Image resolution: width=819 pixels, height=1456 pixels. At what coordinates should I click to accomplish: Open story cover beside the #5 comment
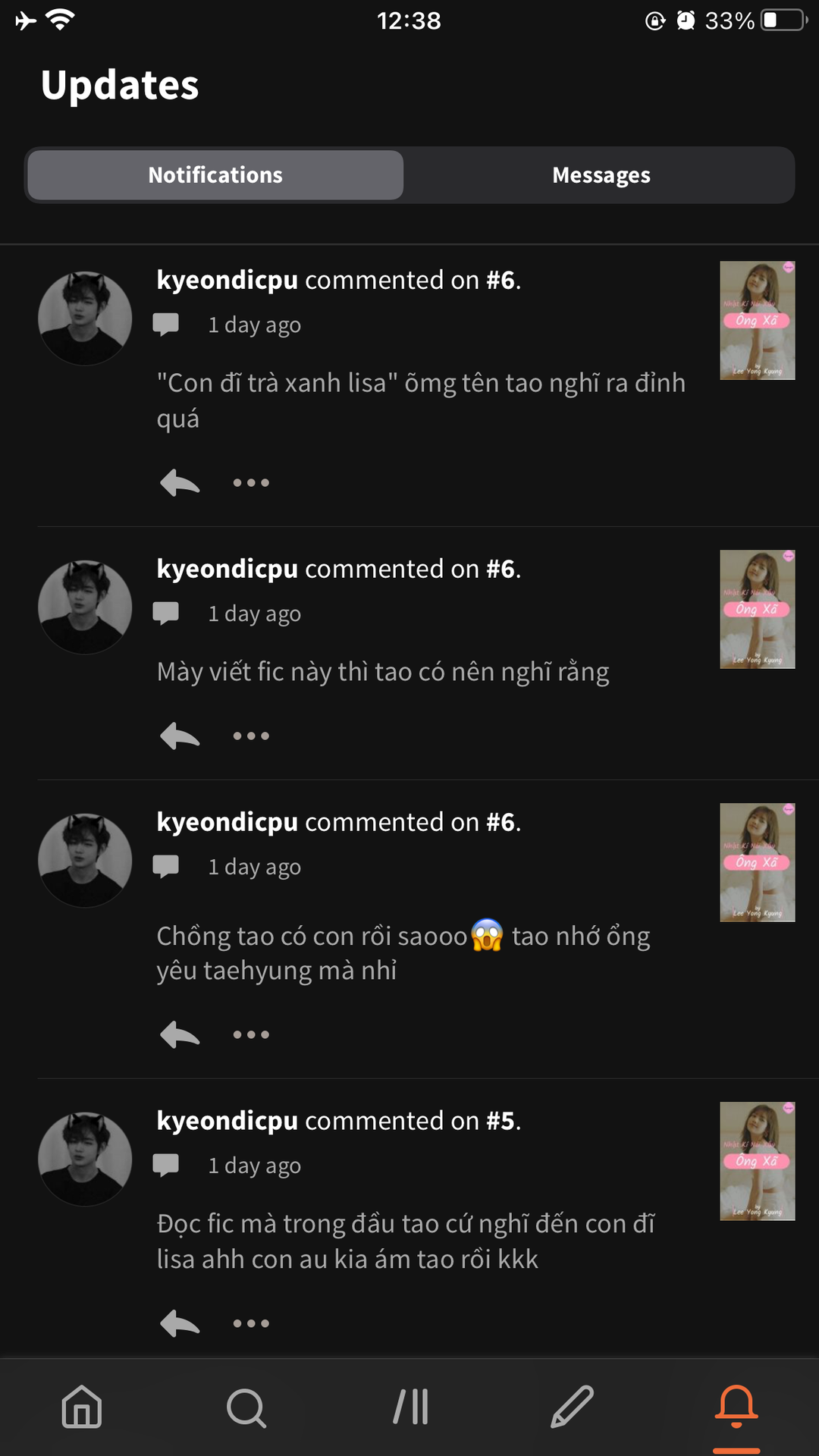coord(758,1161)
